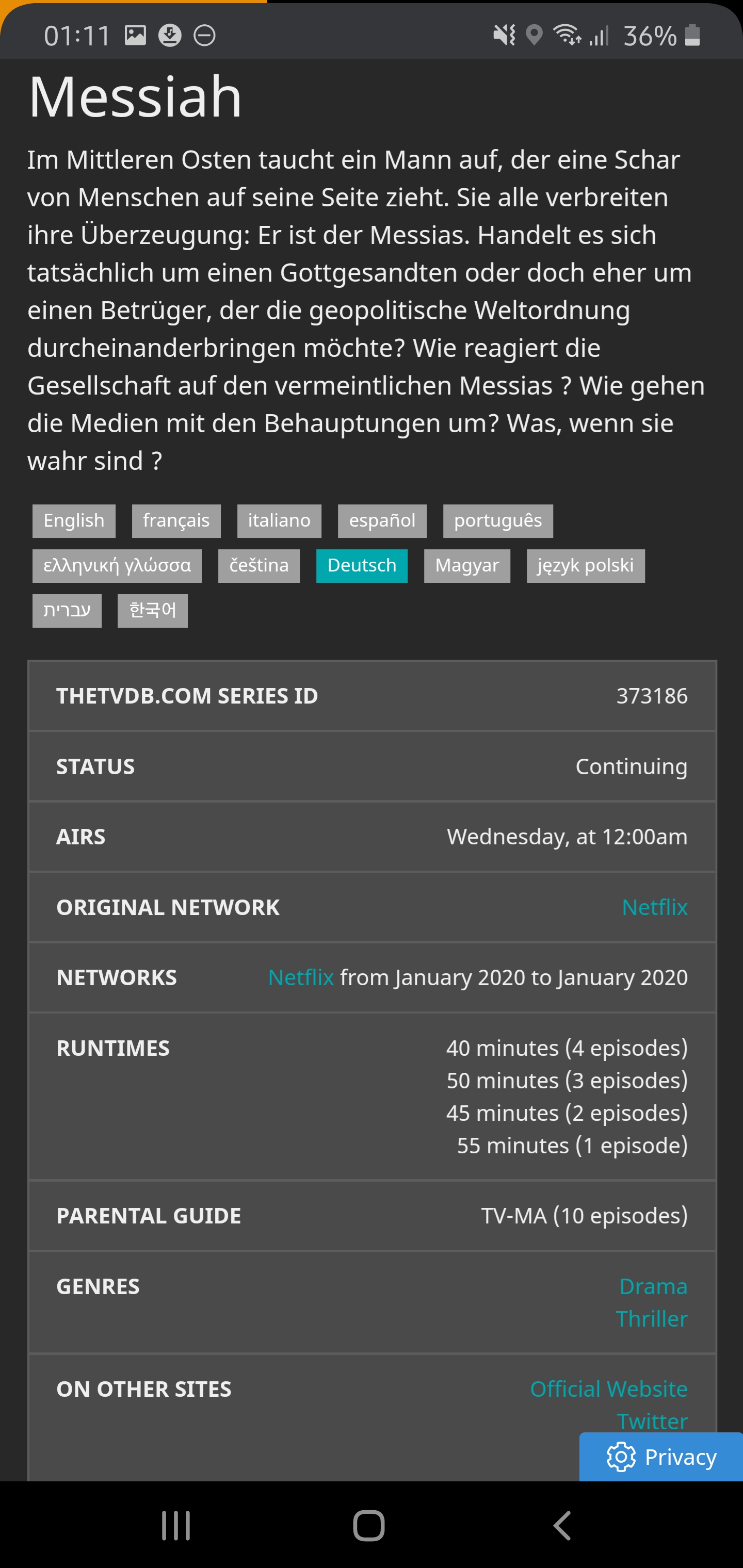The width and height of the screenshot is (743, 1568).
Task: Switch the overview to português
Action: point(497,521)
